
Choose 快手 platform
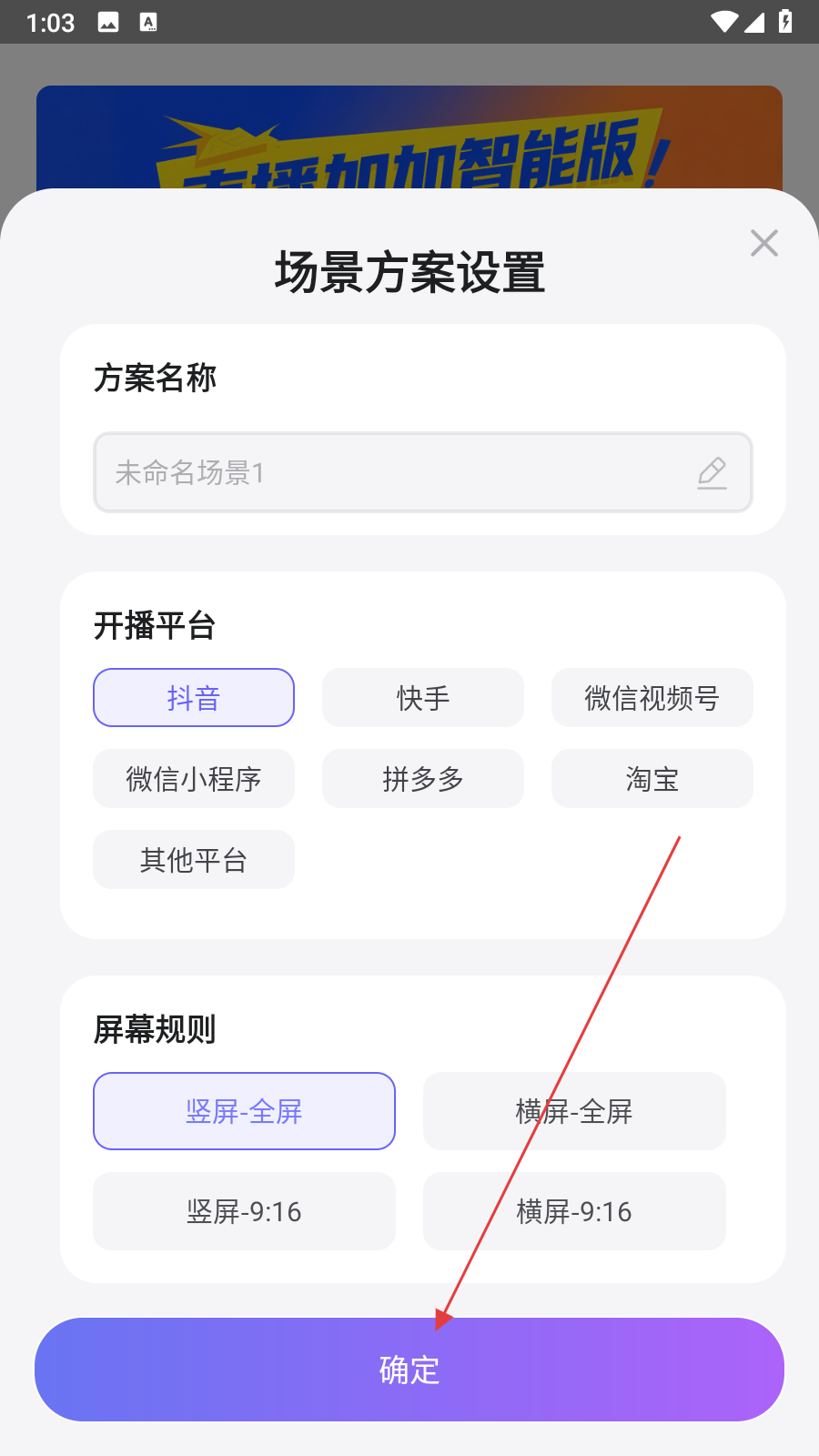(x=423, y=698)
